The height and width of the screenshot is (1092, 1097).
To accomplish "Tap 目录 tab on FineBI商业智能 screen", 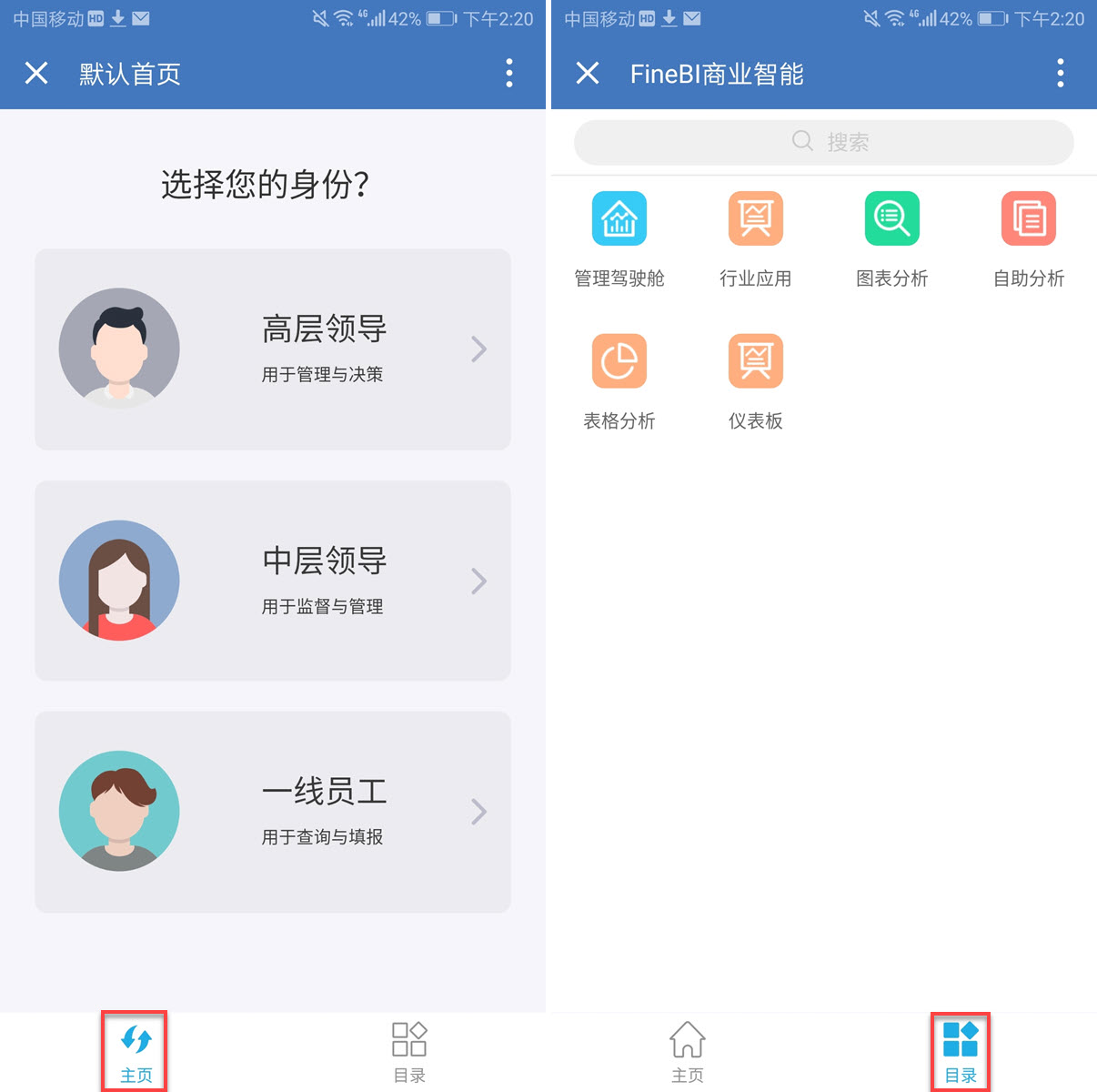I will click(961, 1053).
